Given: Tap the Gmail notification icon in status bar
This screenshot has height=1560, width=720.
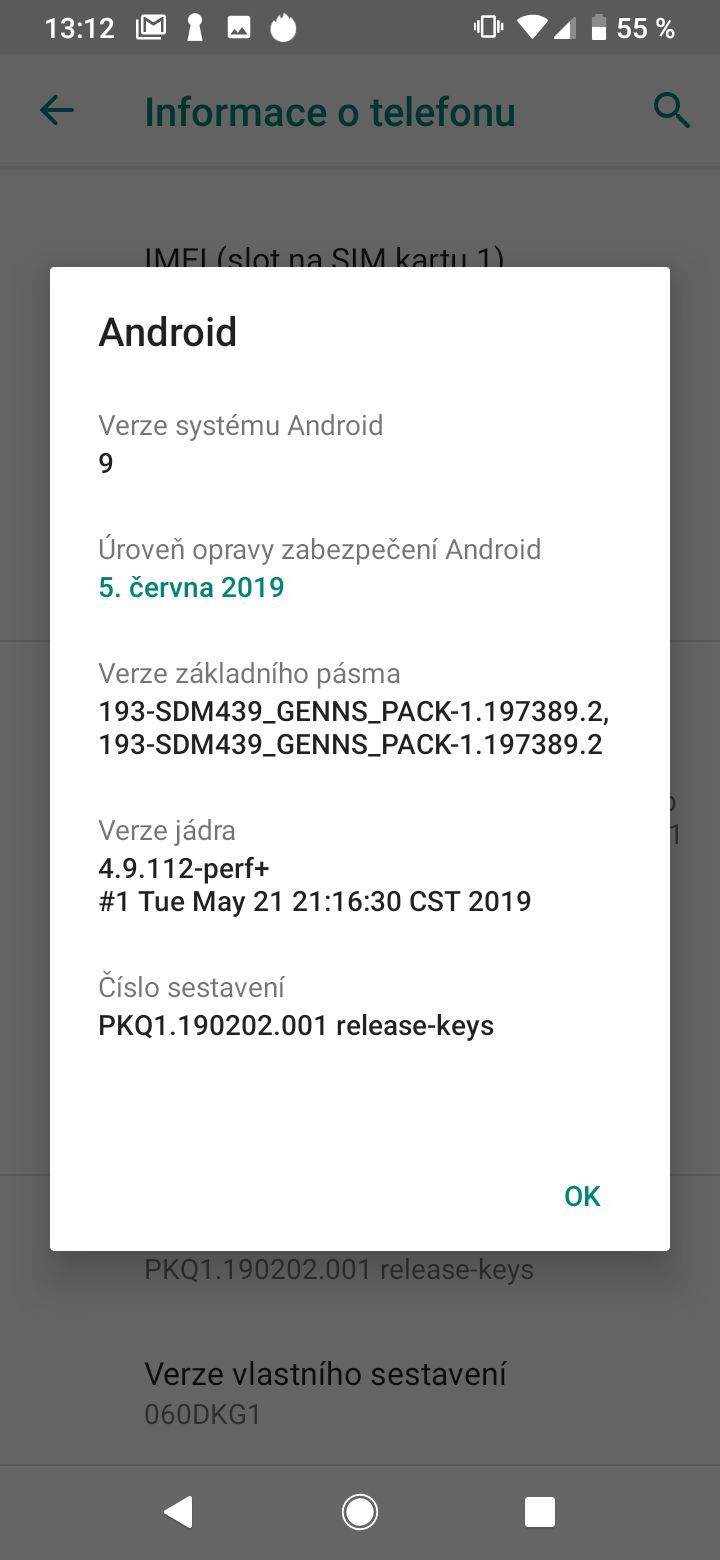Looking at the screenshot, I should [152, 27].
